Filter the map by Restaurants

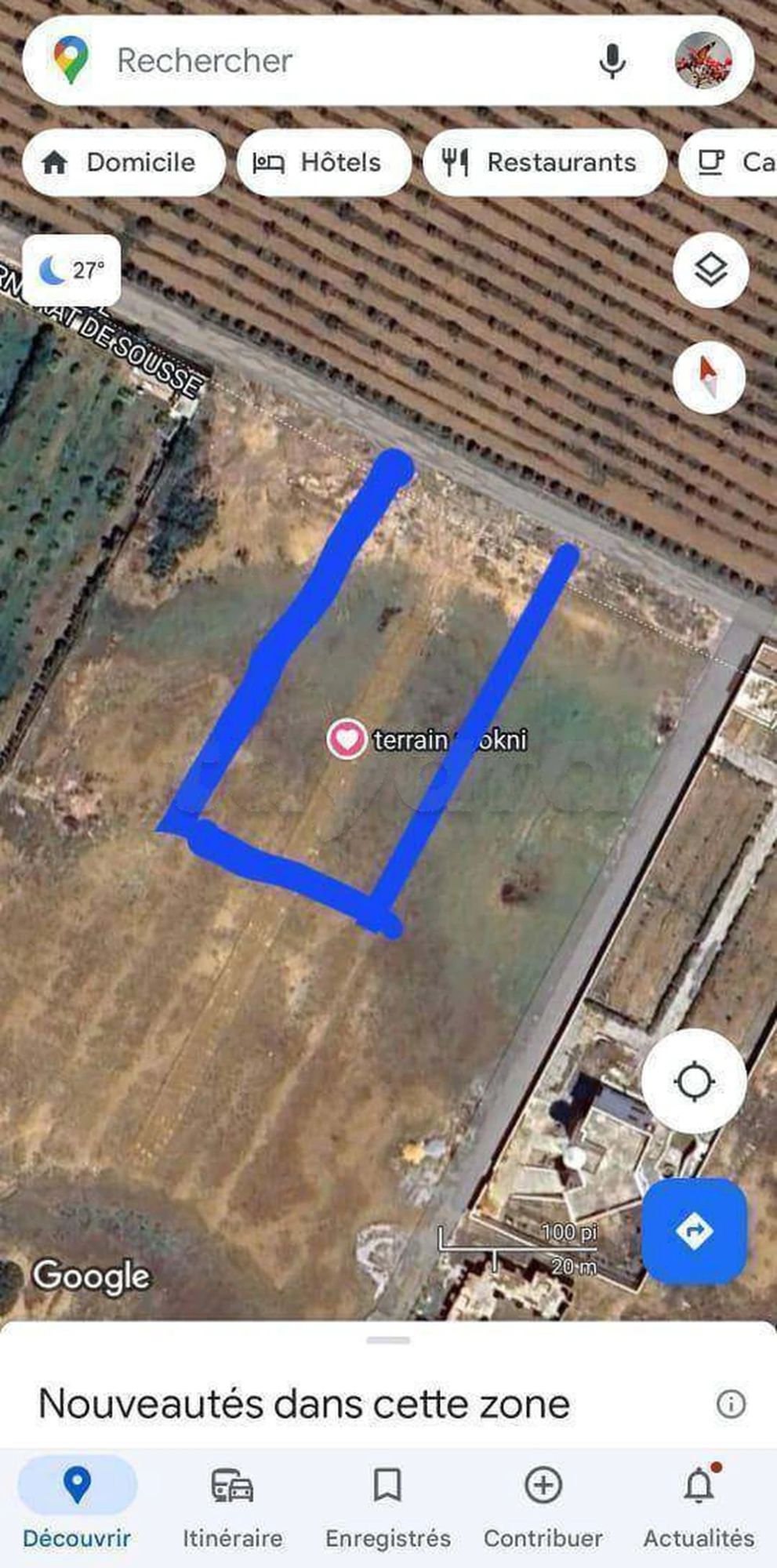pos(545,162)
